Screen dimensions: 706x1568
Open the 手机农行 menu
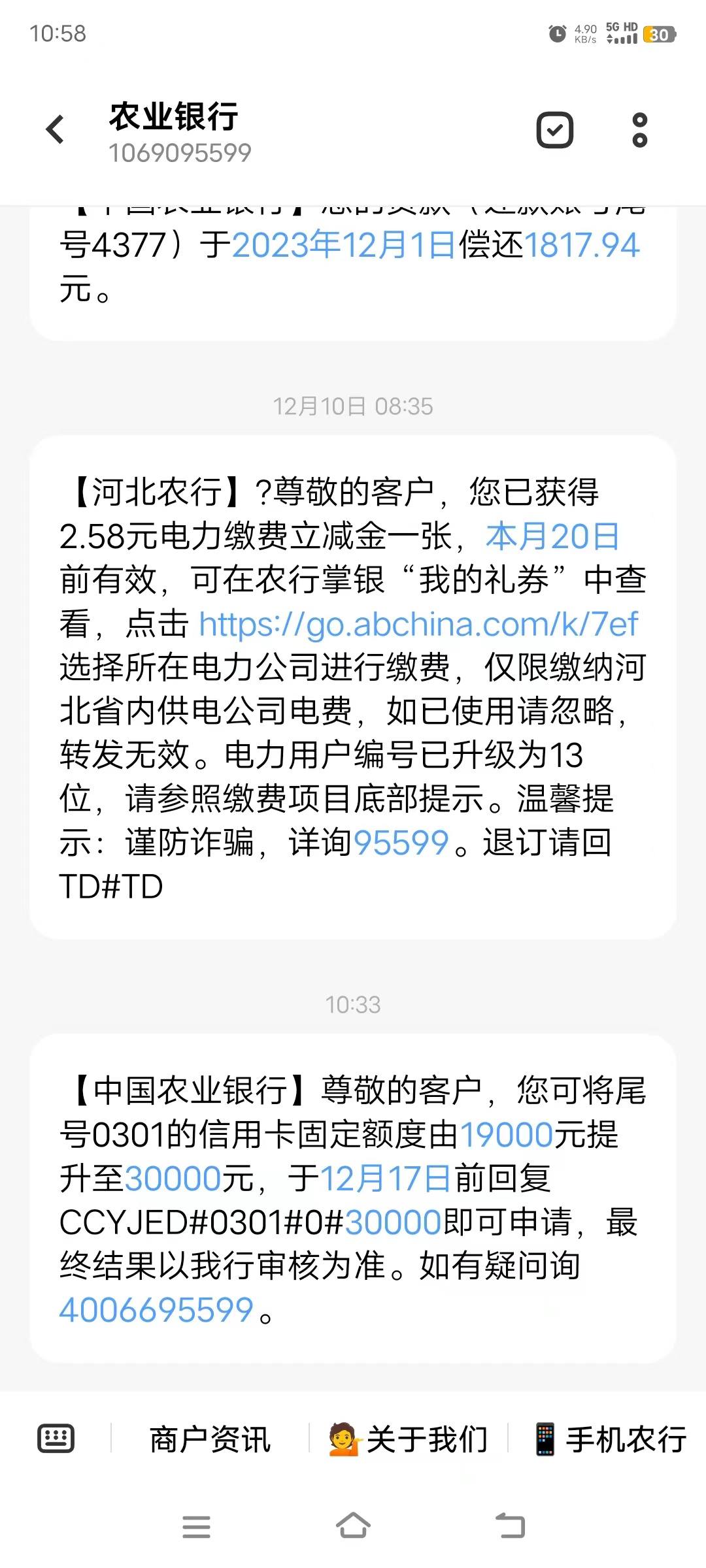(x=611, y=1439)
